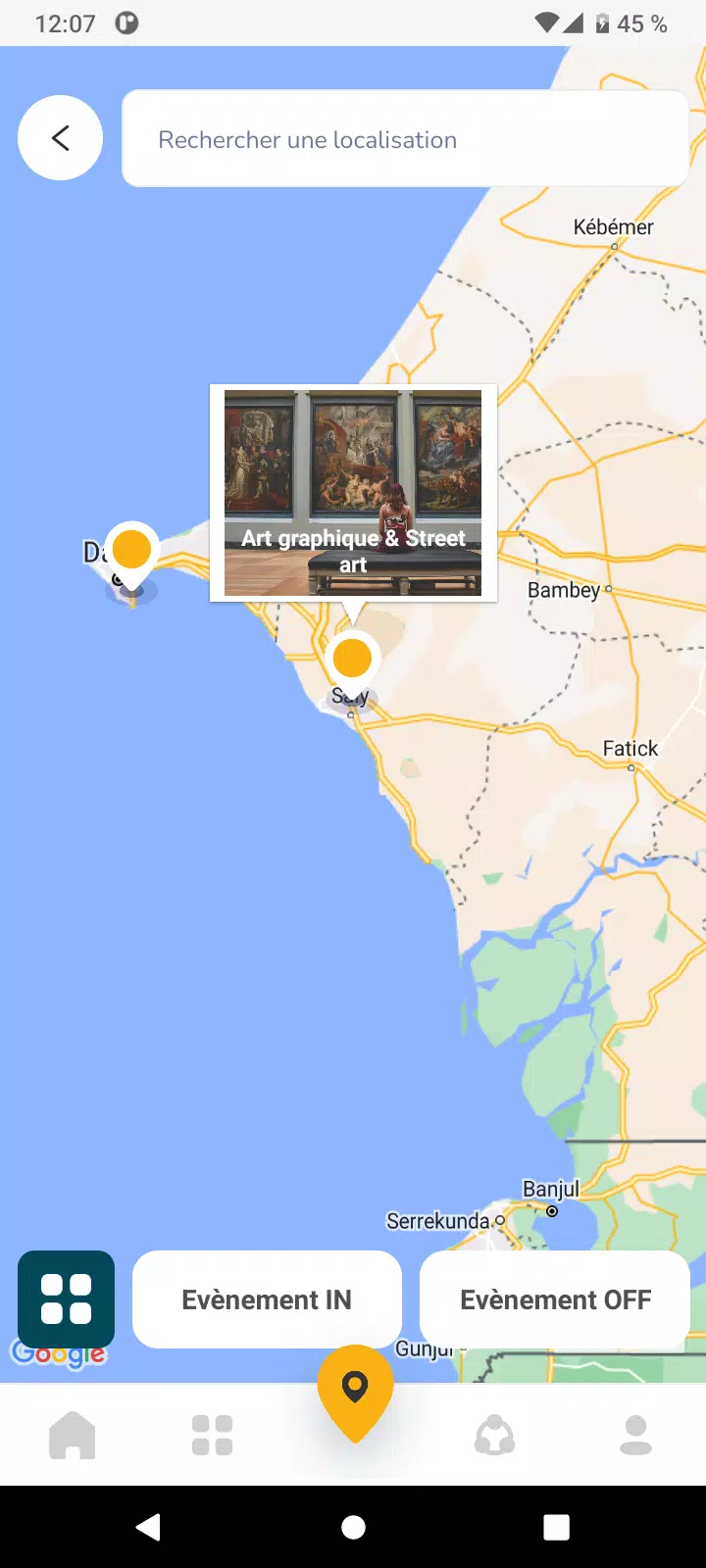This screenshot has width=706, height=1568.
Task: Switch to the profile tab
Action: pos(635,1436)
